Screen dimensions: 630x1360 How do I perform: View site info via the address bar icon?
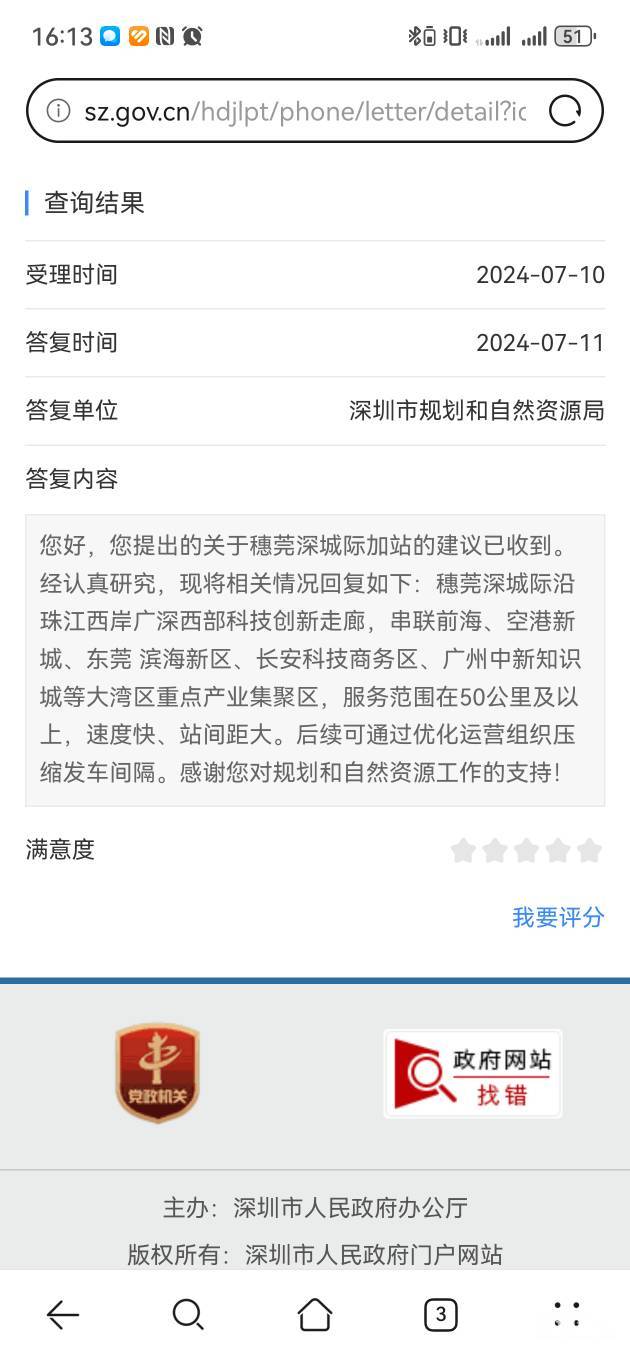[x=59, y=111]
